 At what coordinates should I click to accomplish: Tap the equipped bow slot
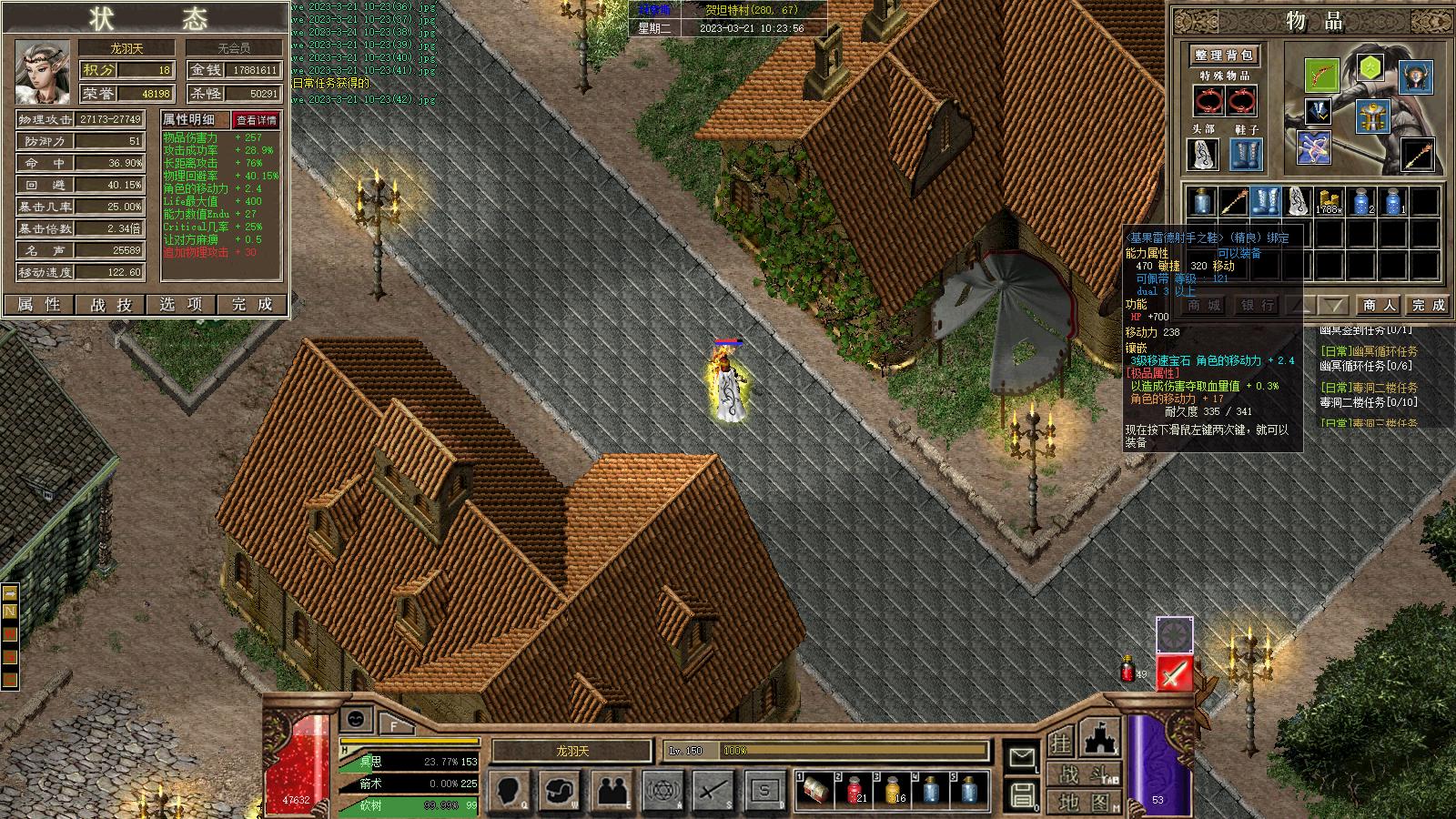1320,75
